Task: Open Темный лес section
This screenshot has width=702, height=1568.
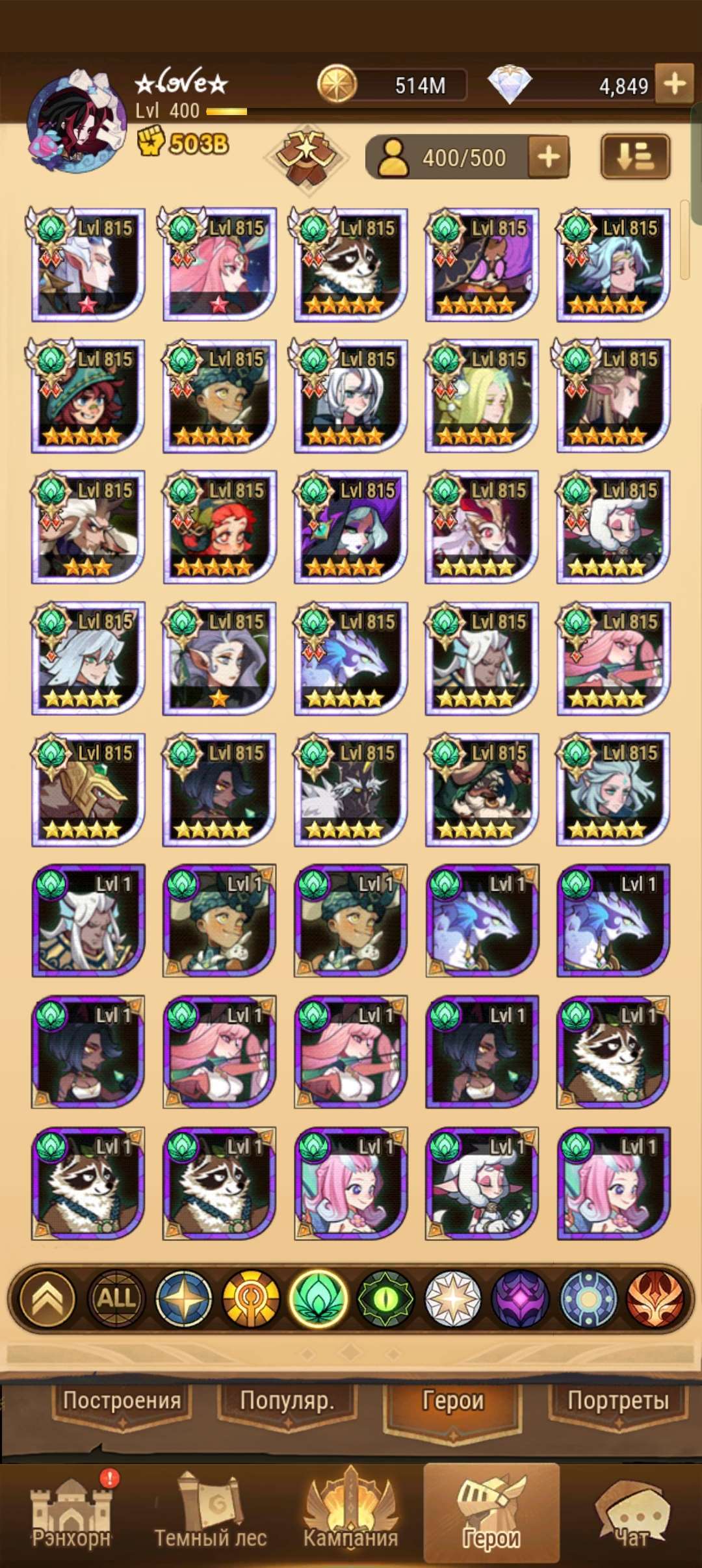Action: 210,1515
